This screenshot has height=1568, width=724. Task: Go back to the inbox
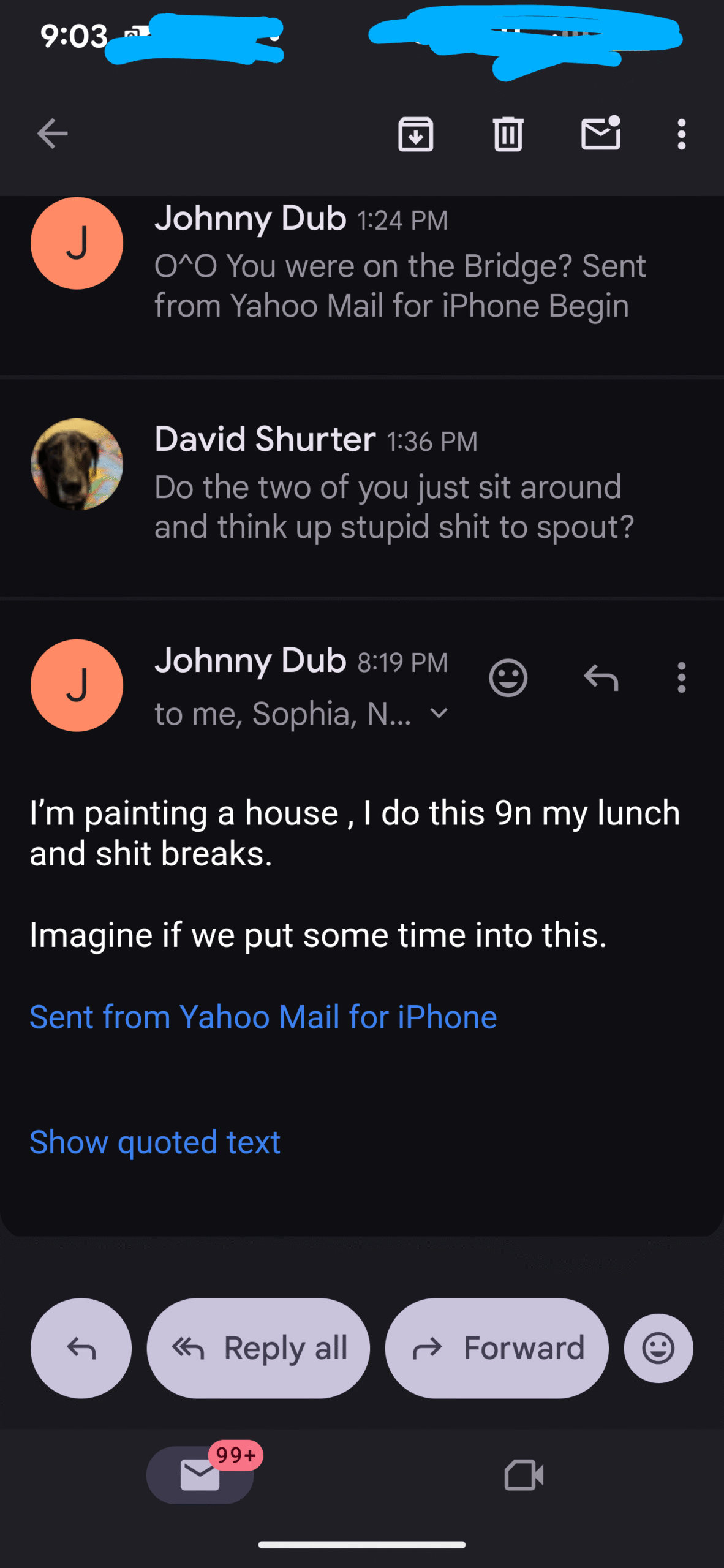pyautogui.click(x=52, y=134)
